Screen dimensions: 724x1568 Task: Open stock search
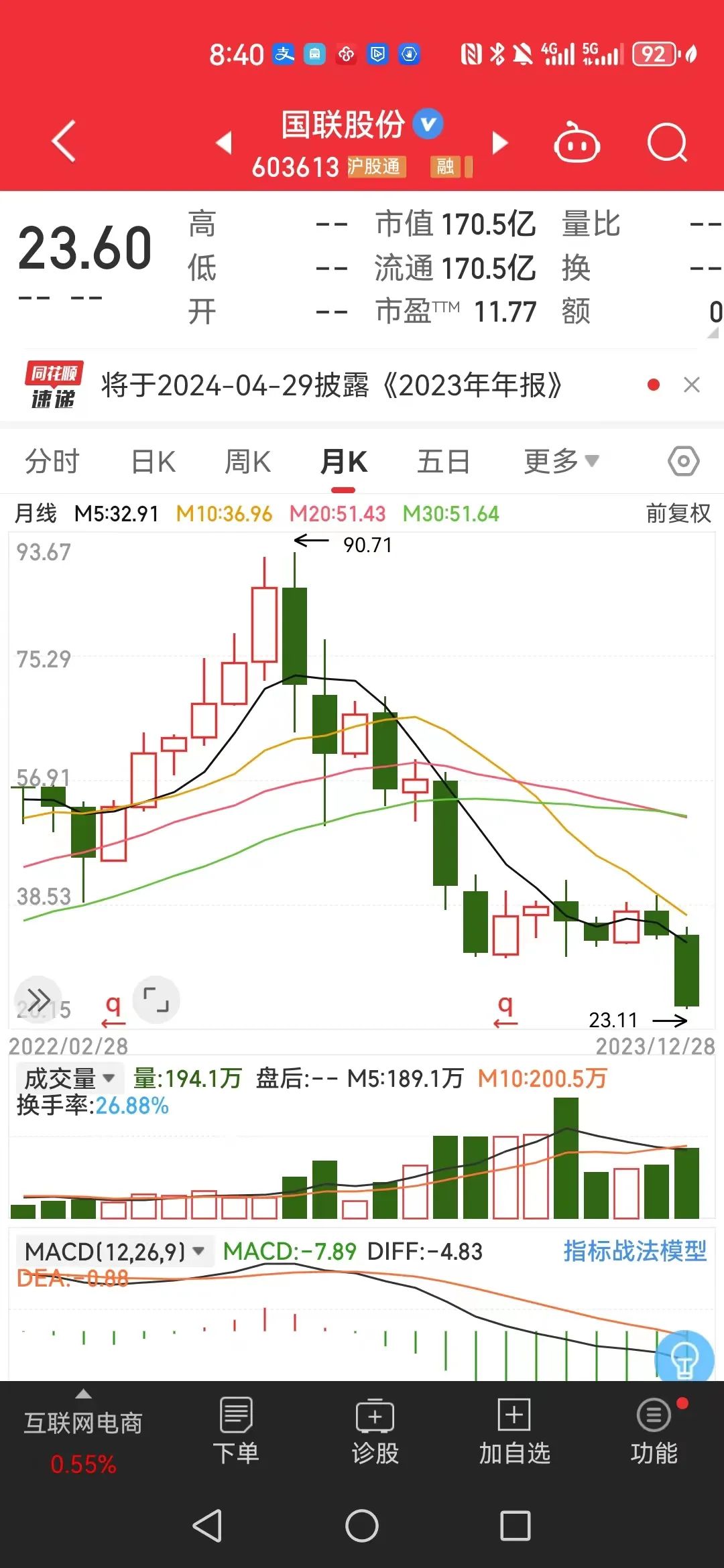click(x=667, y=143)
